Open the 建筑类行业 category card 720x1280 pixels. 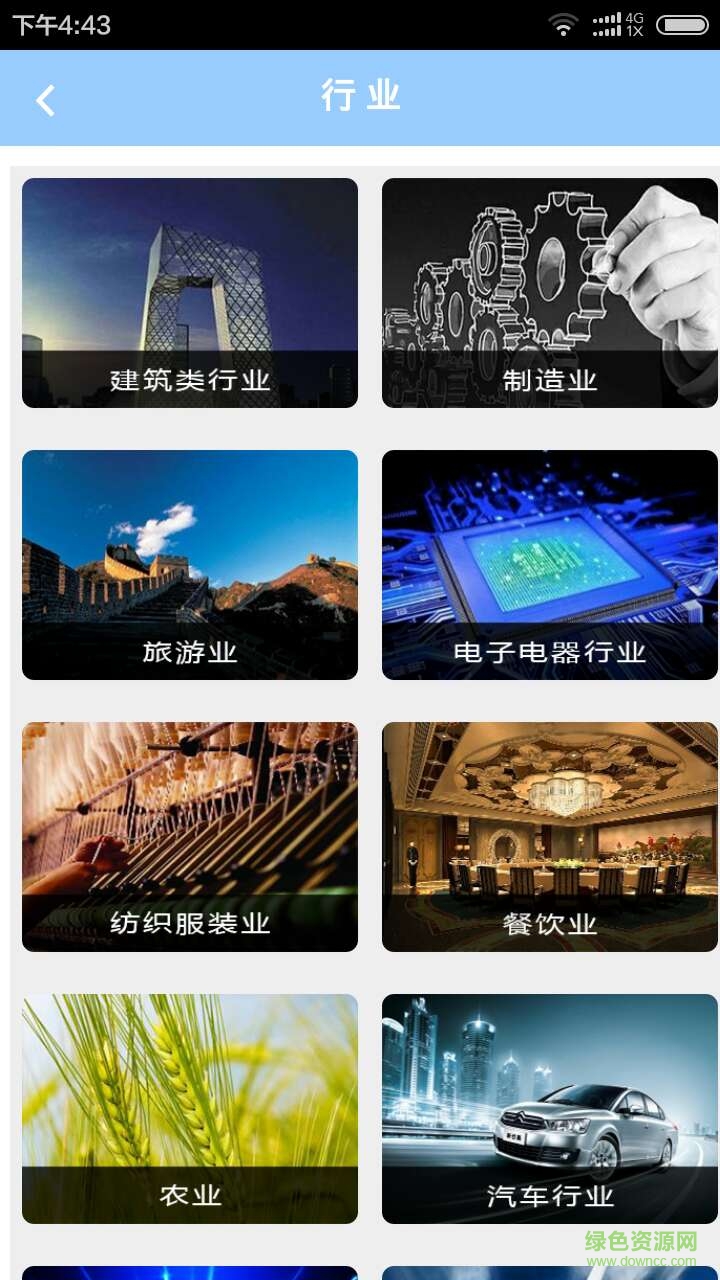(x=190, y=293)
